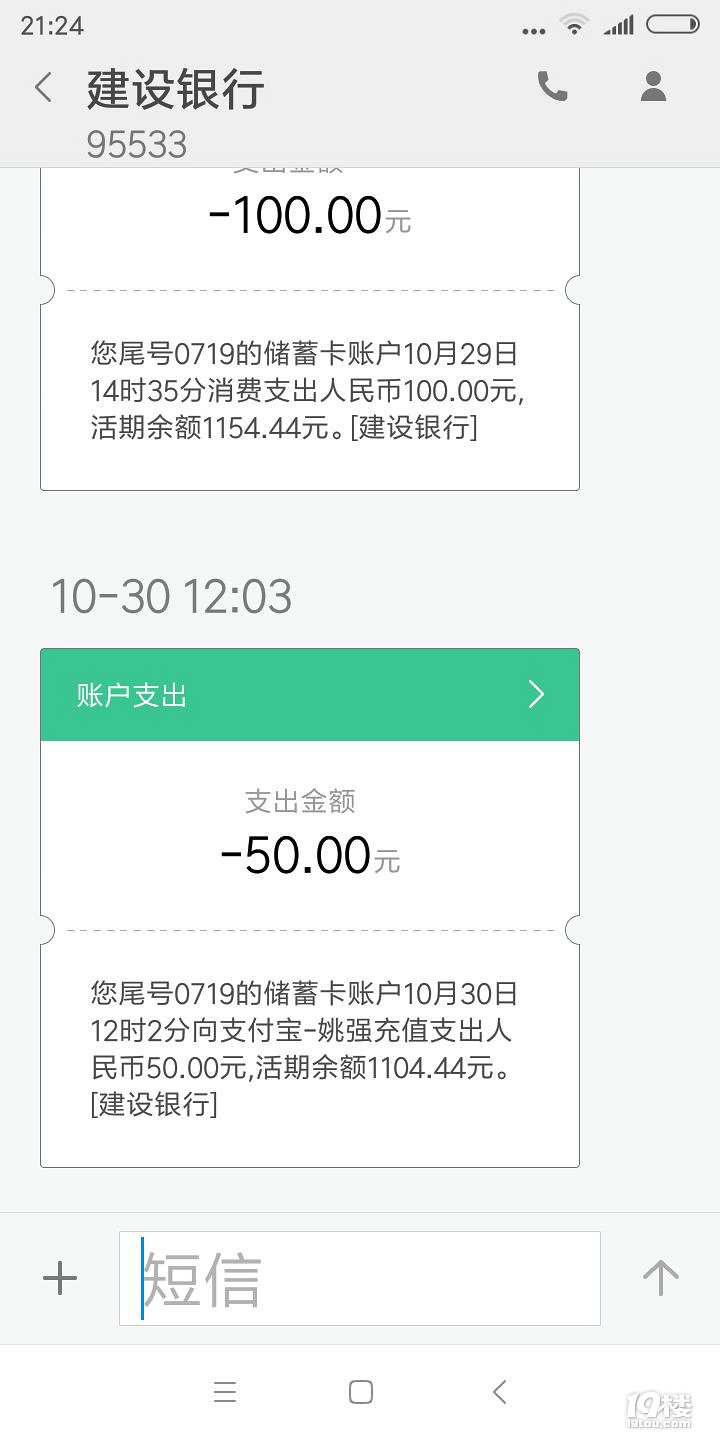Screen dimensions: 720x1440
Task: Tap the 短信 text input field
Action: [360, 1277]
